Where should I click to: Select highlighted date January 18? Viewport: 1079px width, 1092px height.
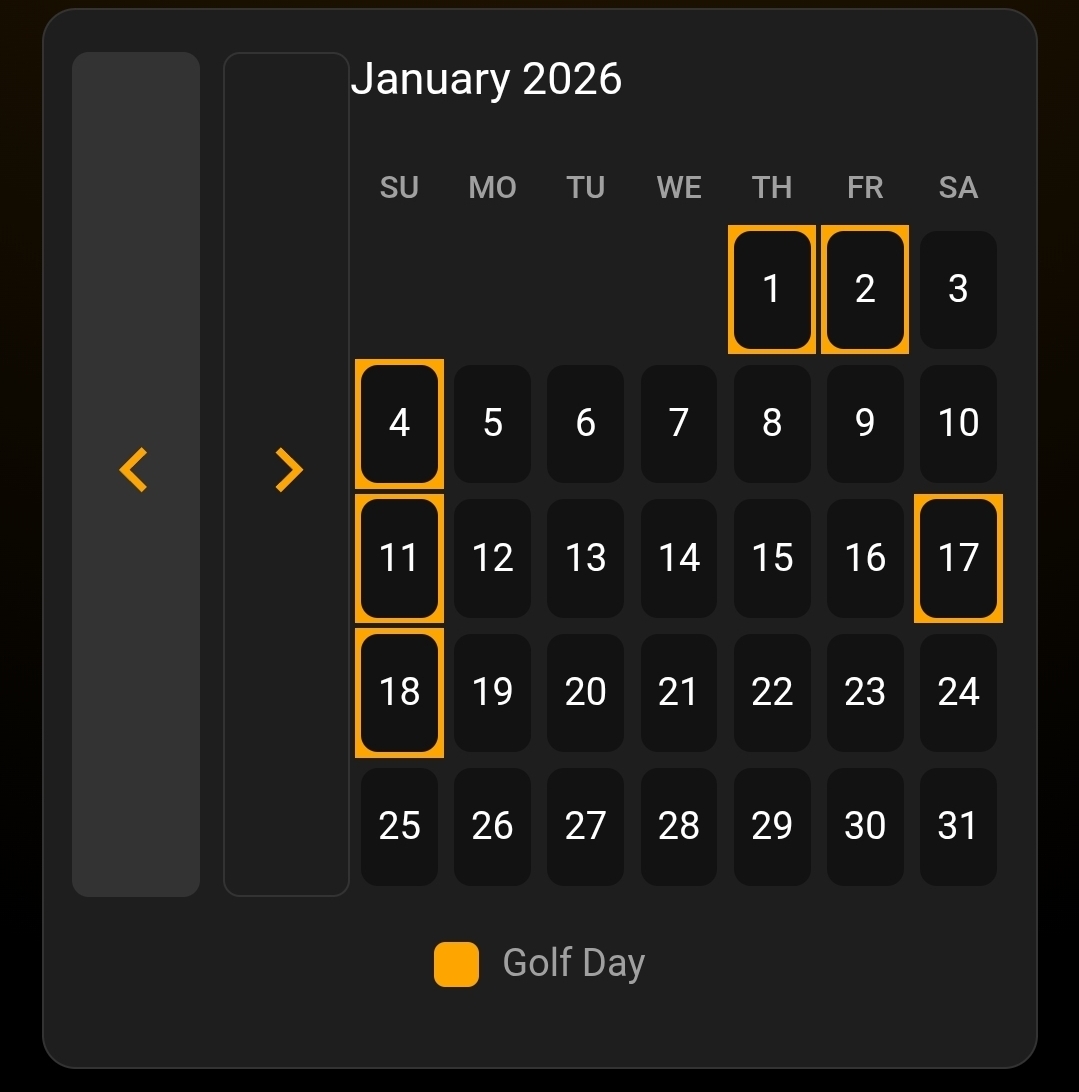tap(399, 692)
